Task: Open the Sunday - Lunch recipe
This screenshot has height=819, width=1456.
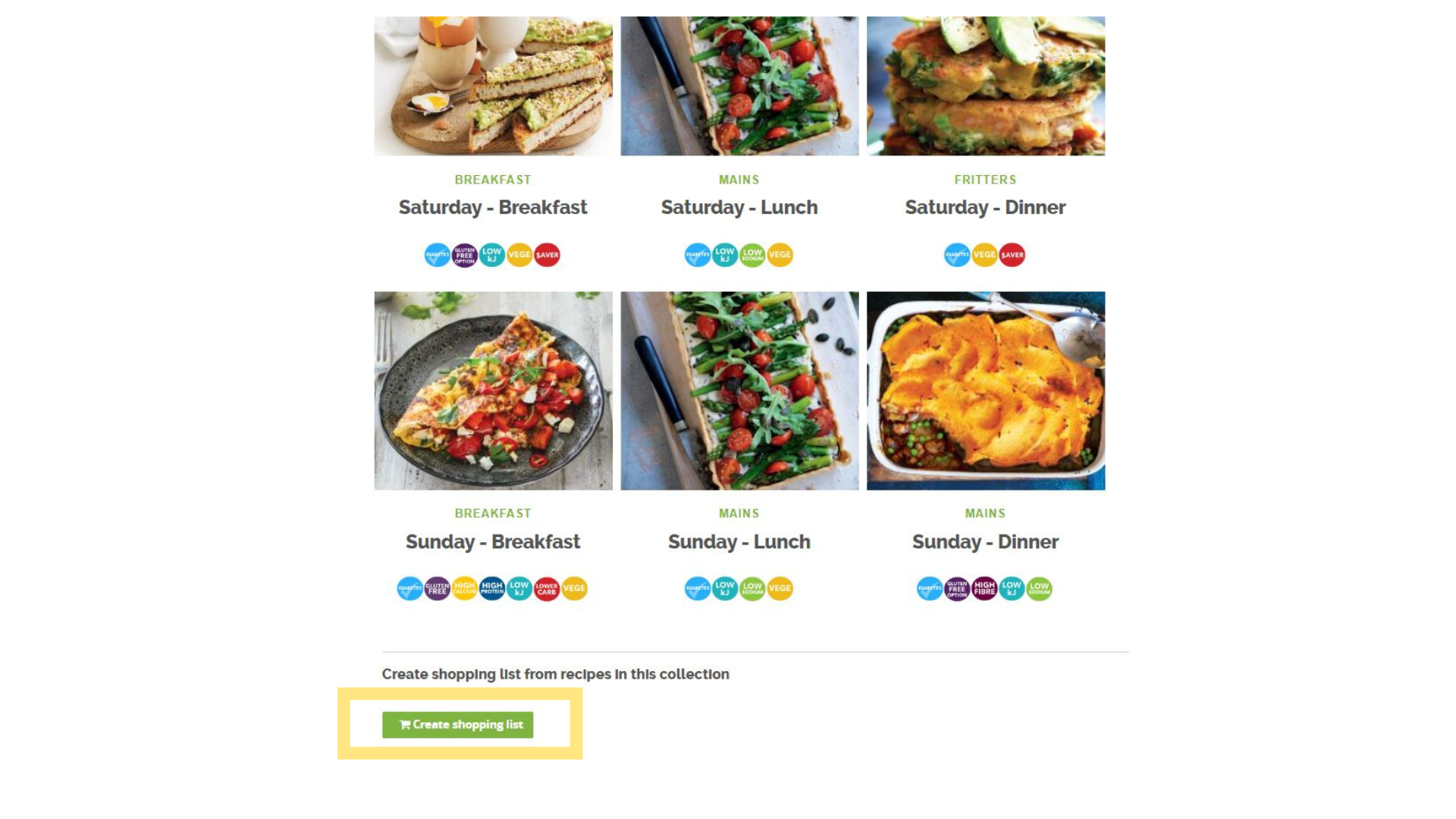Action: coord(739,541)
